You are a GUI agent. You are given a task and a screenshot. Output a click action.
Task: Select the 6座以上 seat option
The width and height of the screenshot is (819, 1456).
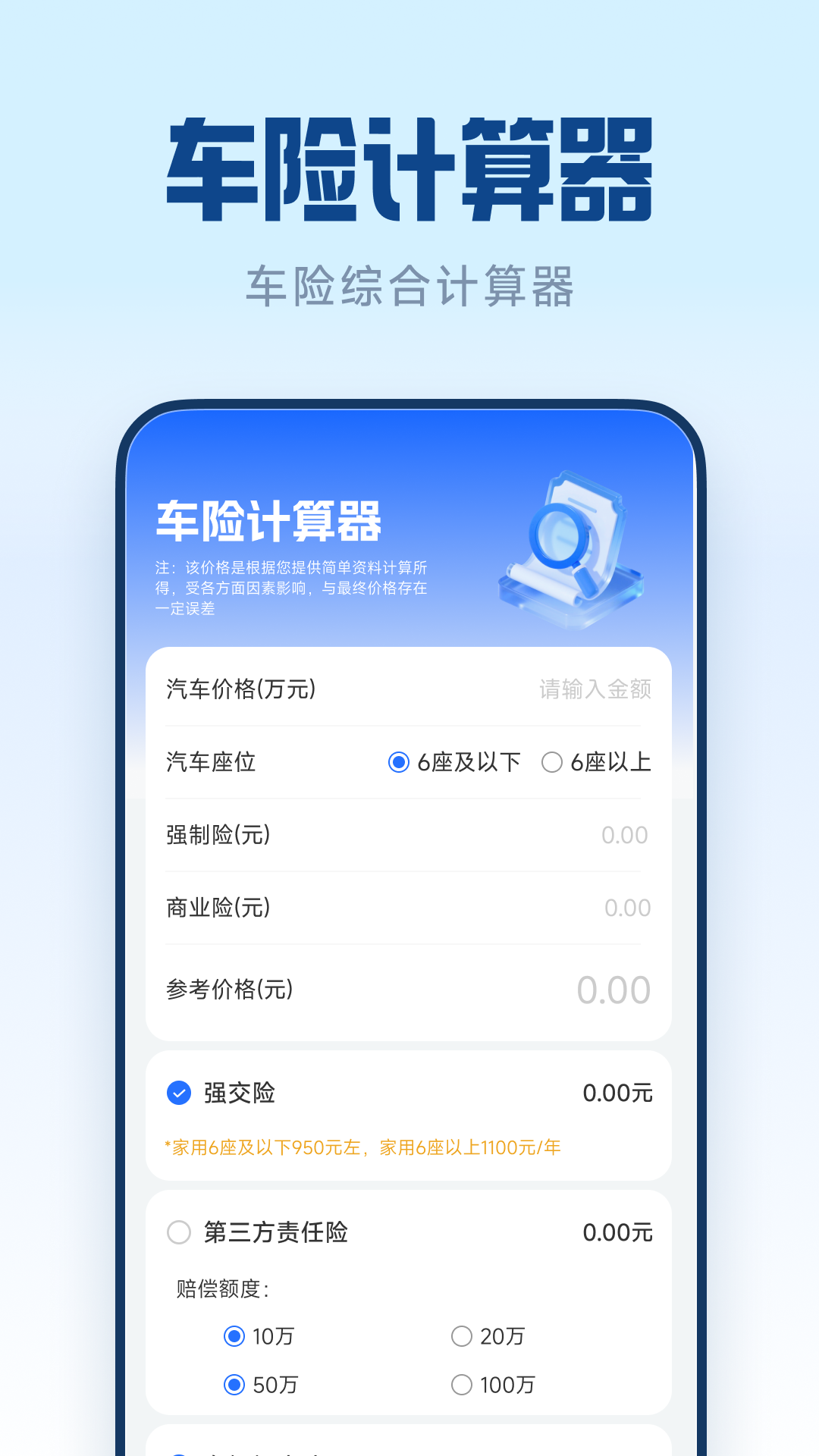(x=551, y=763)
